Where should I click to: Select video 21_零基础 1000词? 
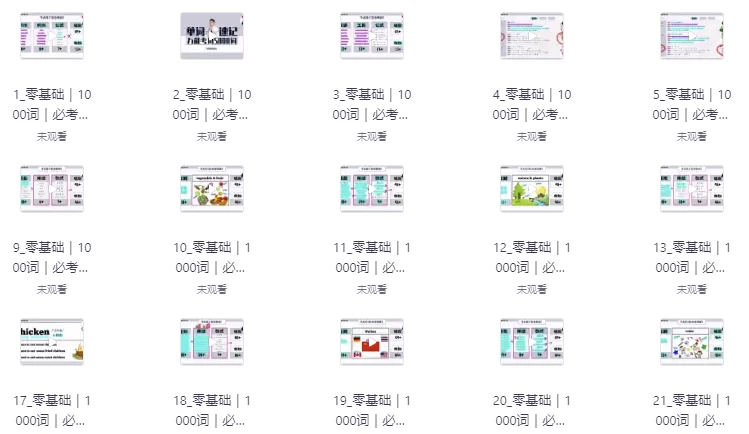click(692, 342)
